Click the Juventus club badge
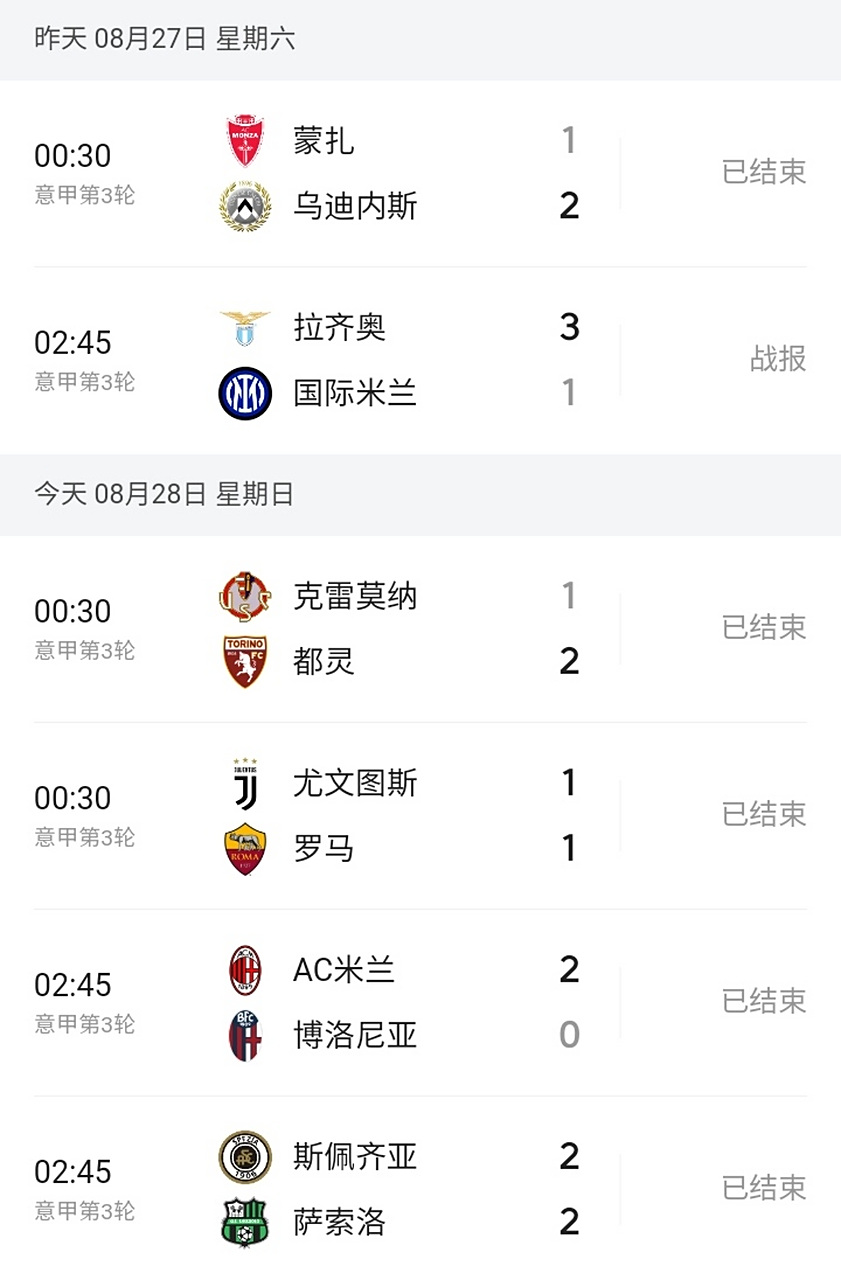This screenshot has width=841, height=1280. click(244, 784)
